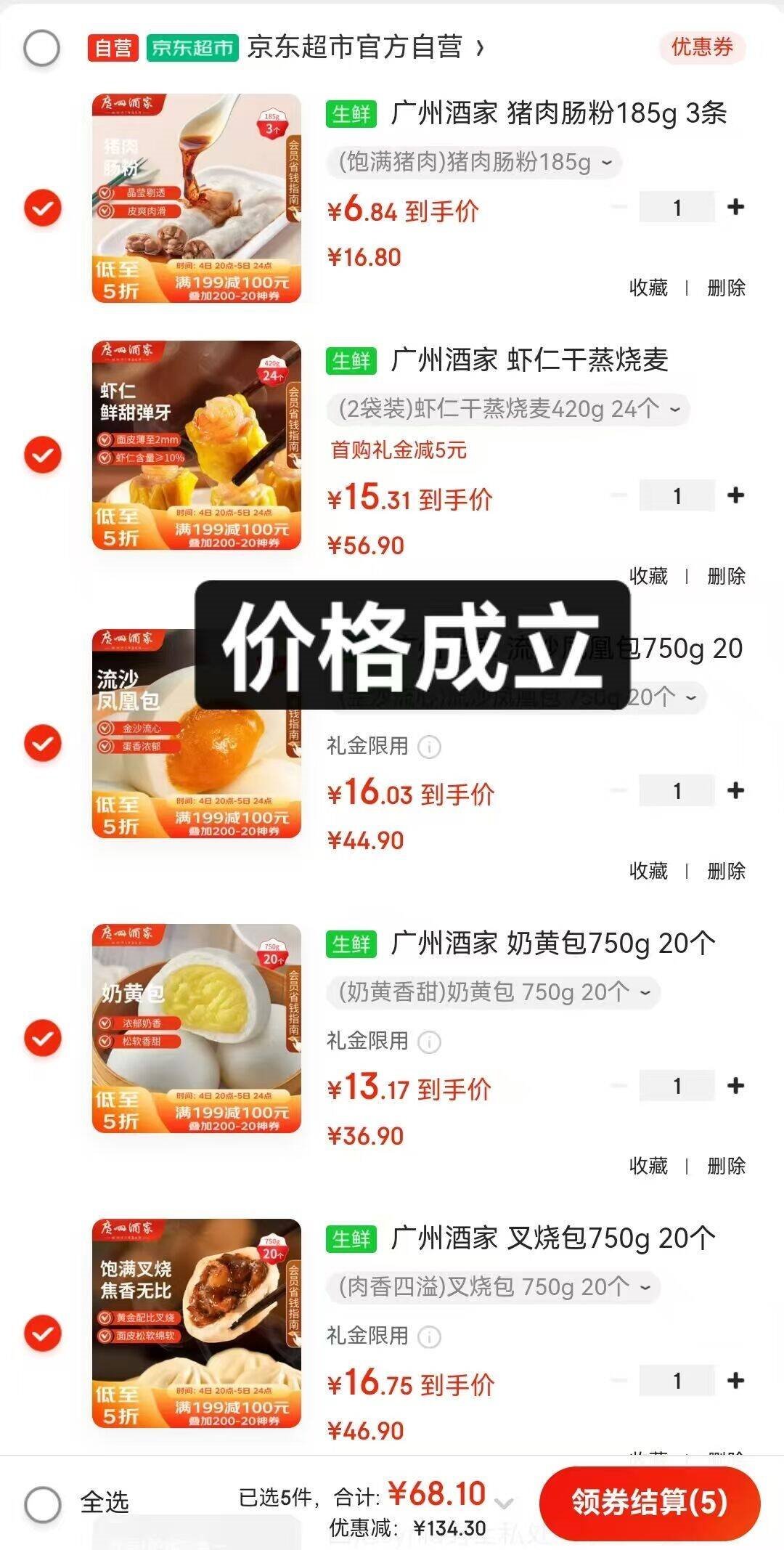The image size is (784, 1550).
Task: Remove 流沙凤凰包 with 删除
Action: [726, 871]
